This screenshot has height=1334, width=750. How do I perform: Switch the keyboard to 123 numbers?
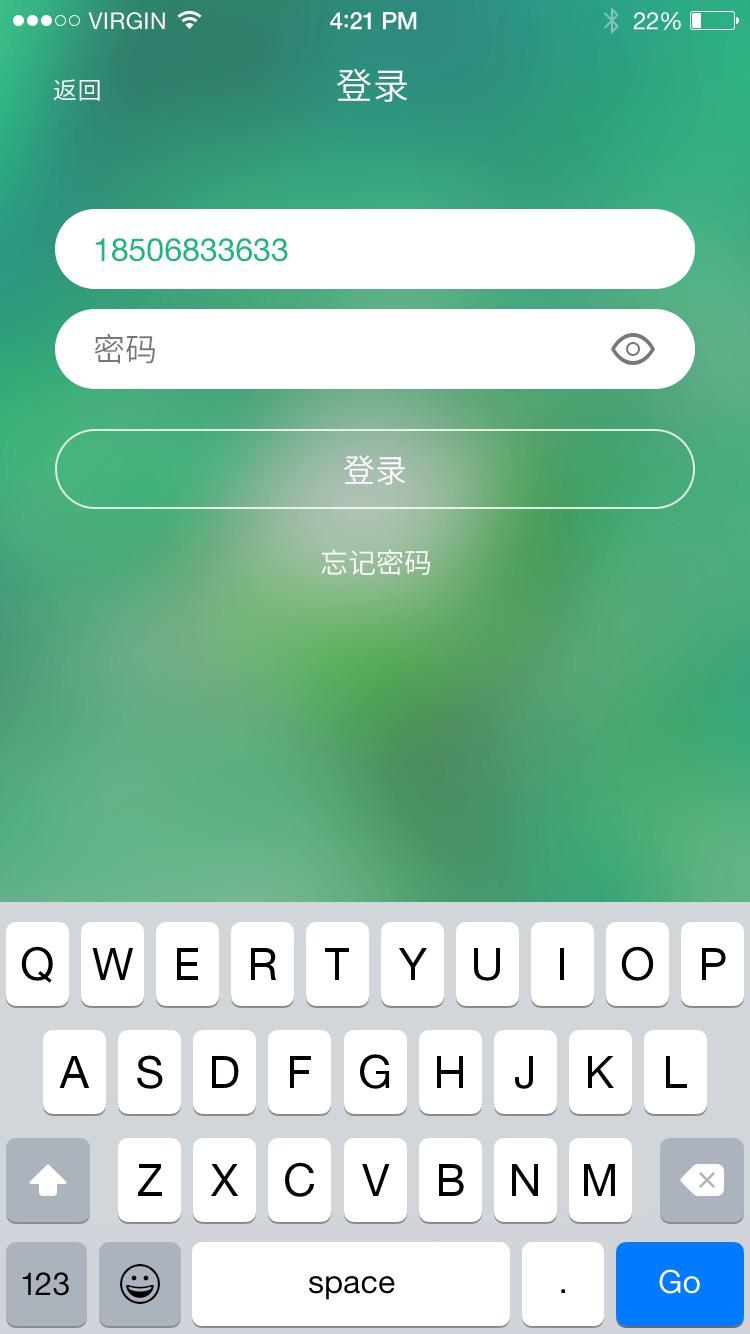[46, 1283]
